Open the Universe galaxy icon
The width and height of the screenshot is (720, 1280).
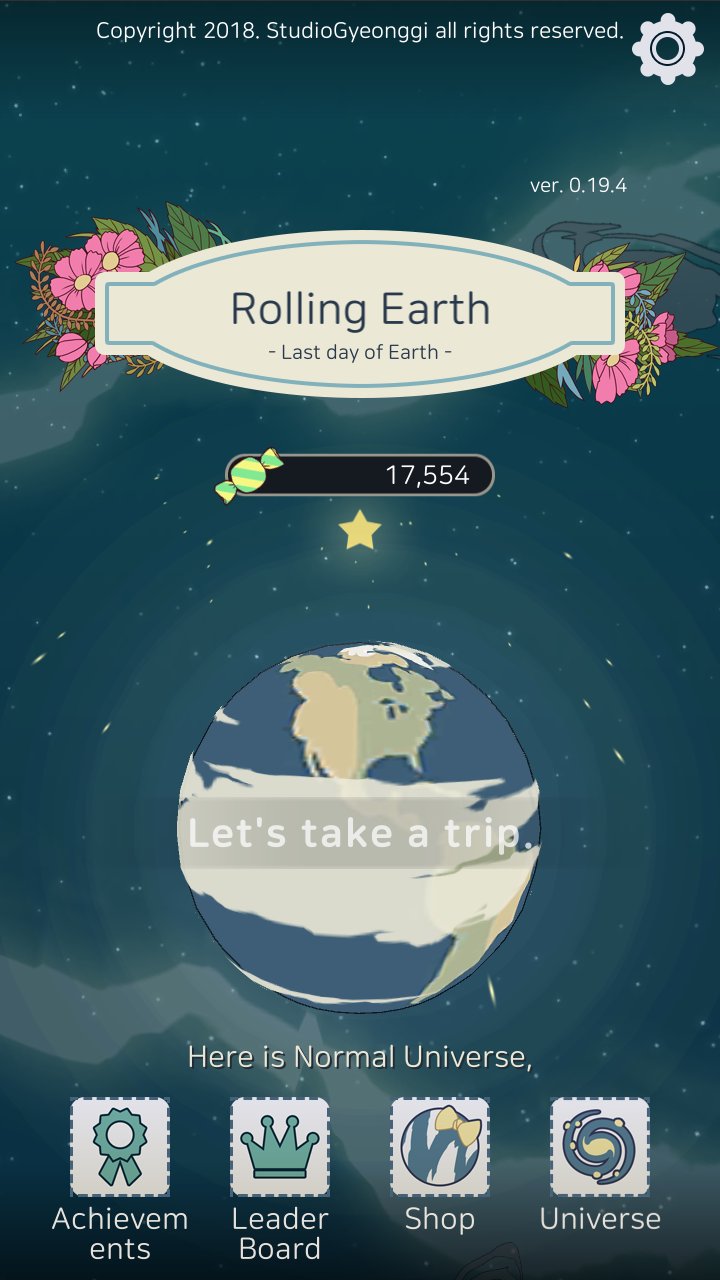click(599, 1148)
